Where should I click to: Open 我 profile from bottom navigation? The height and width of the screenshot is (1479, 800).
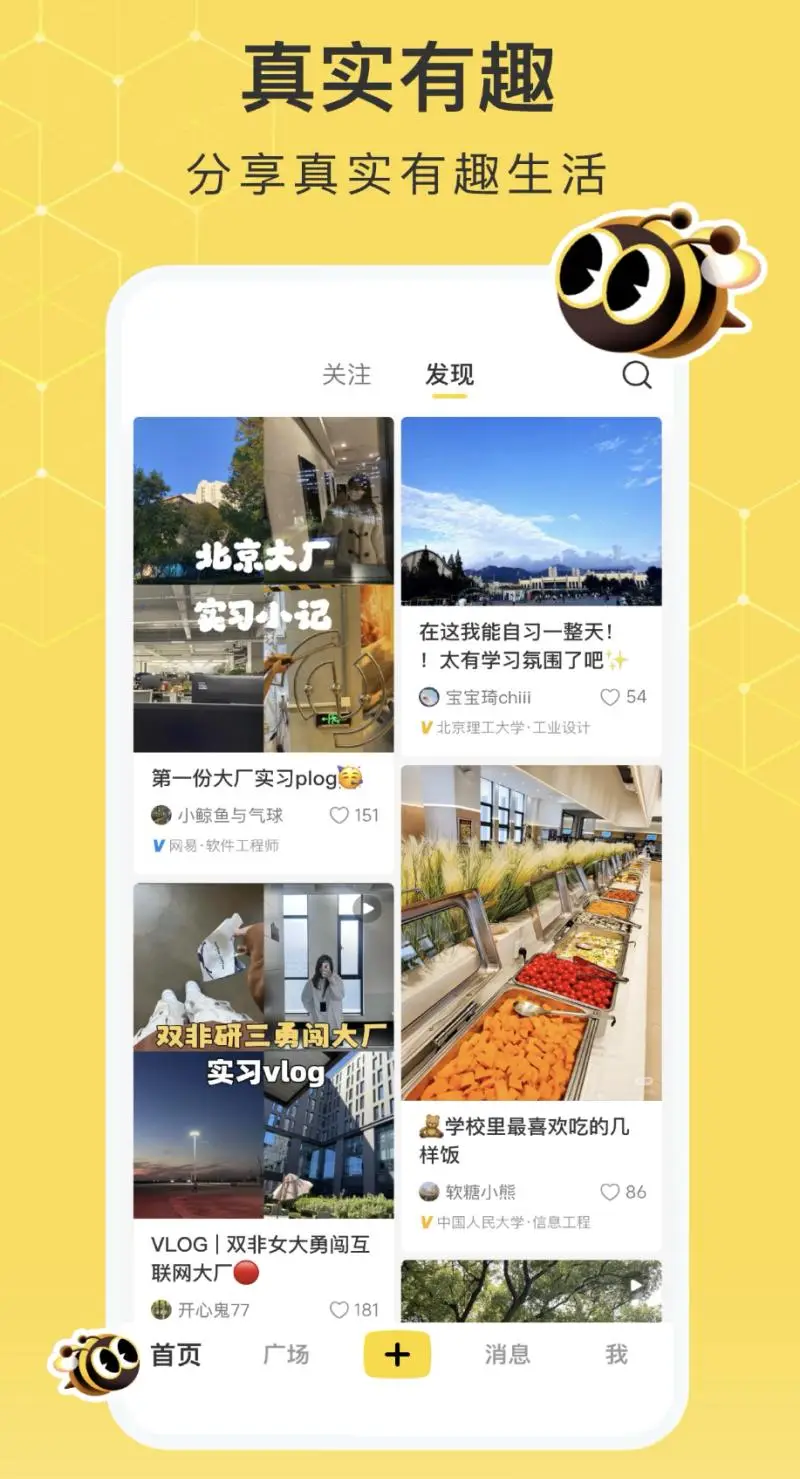pyautogui.click(x=616, y=1356)
